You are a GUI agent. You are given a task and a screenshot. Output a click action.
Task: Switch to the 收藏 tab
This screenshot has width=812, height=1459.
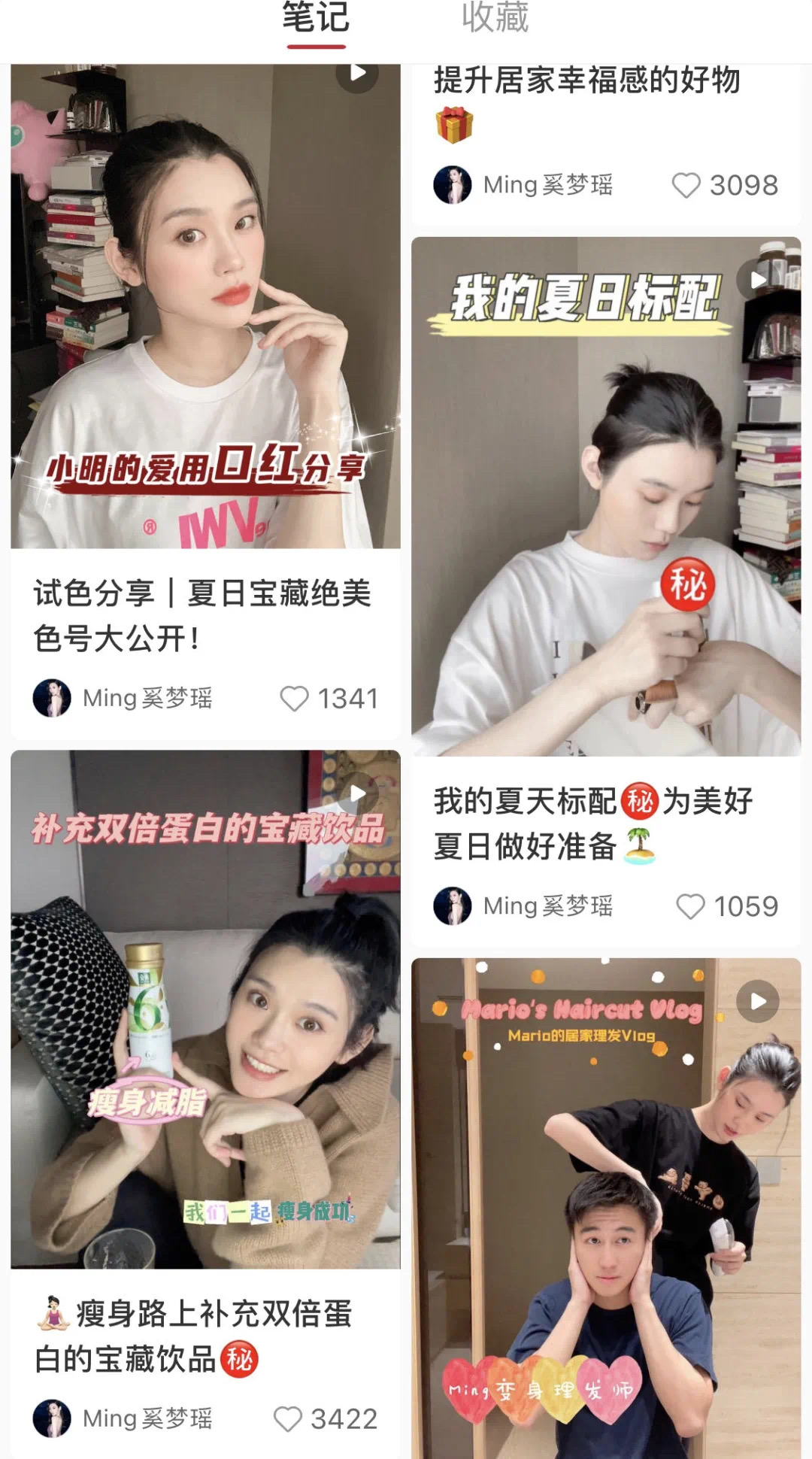495,20
